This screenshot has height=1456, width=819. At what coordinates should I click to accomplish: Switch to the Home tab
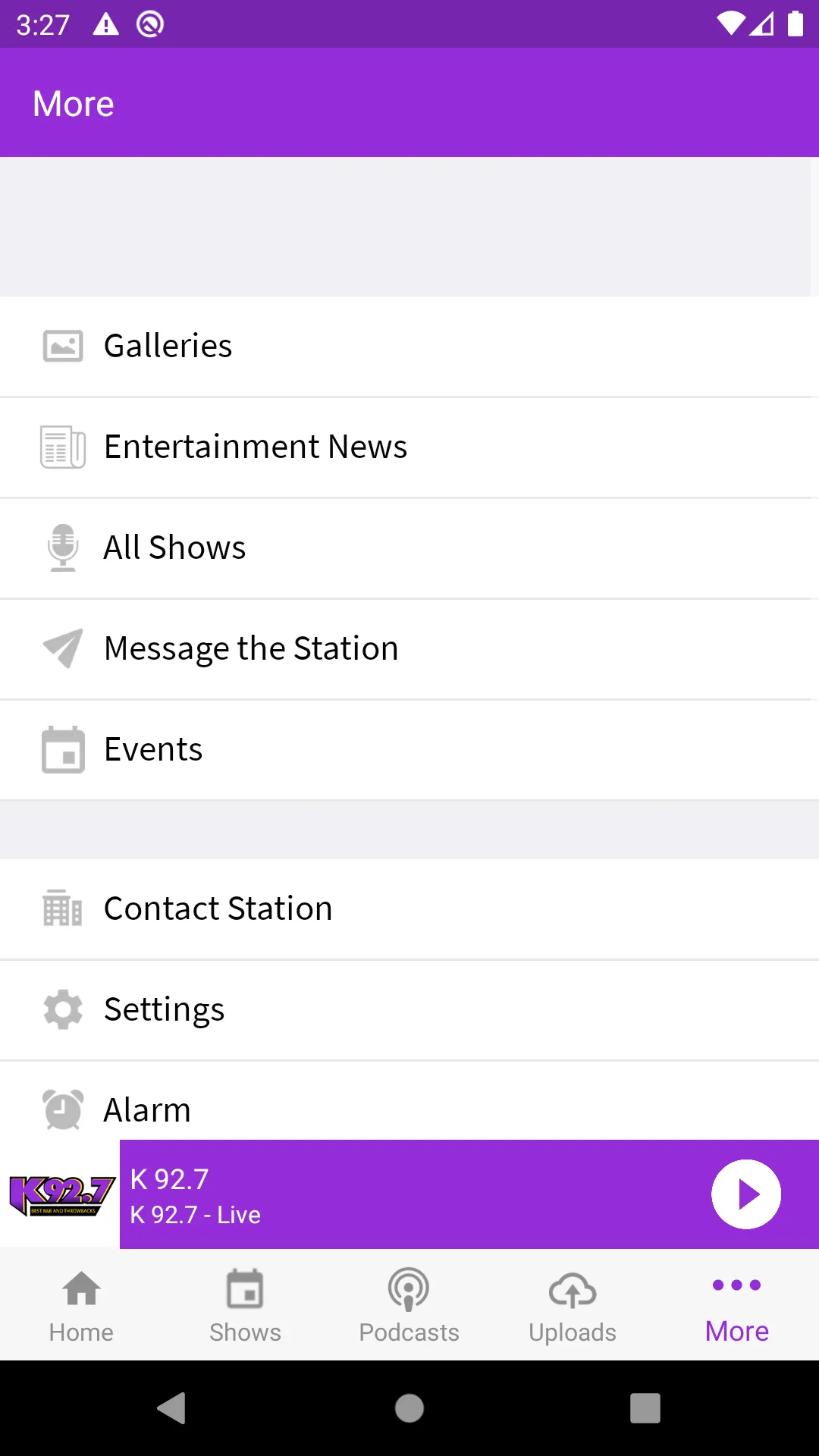tap(81, 1306)
